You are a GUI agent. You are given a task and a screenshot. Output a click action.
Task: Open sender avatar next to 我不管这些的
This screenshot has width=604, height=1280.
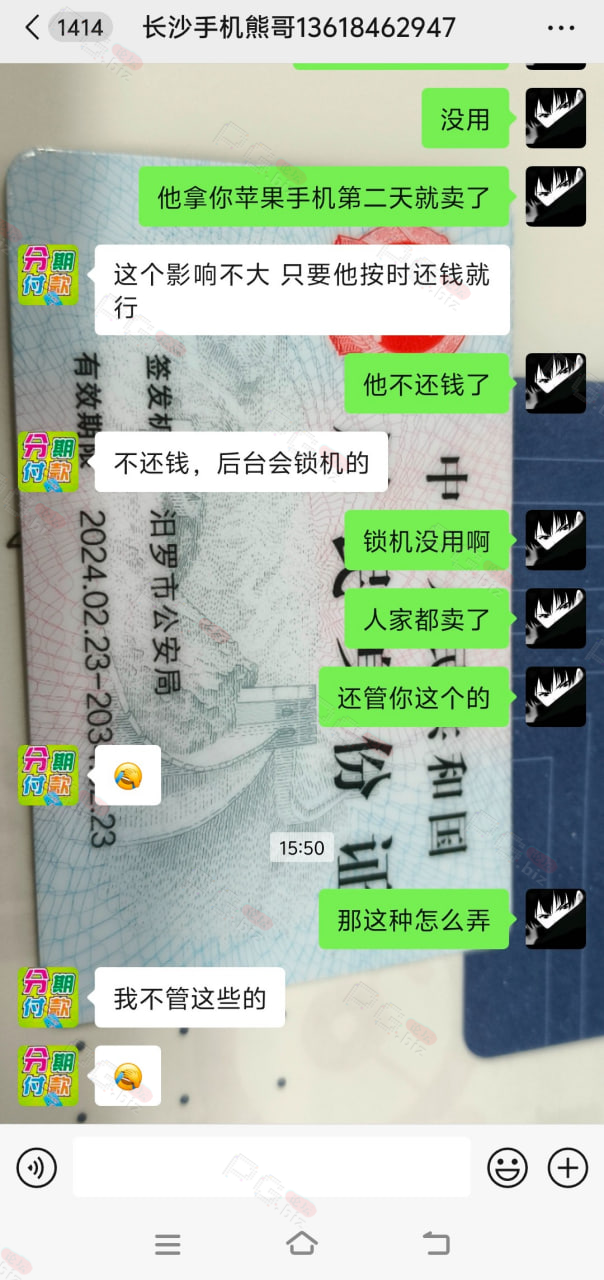pos(48,997)
